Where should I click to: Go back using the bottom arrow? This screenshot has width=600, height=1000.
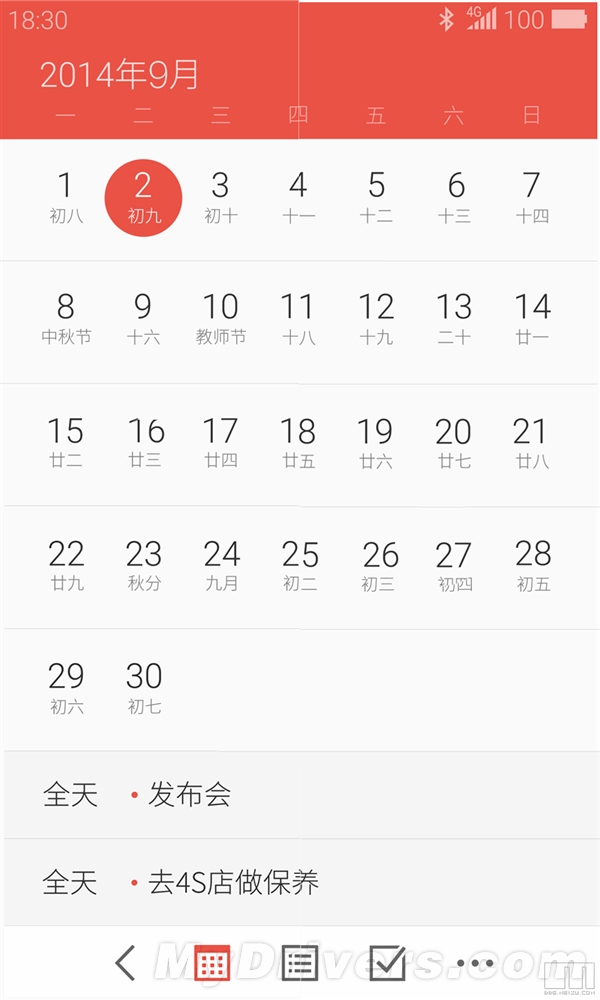pyautogui.click(x=125, y=963)
